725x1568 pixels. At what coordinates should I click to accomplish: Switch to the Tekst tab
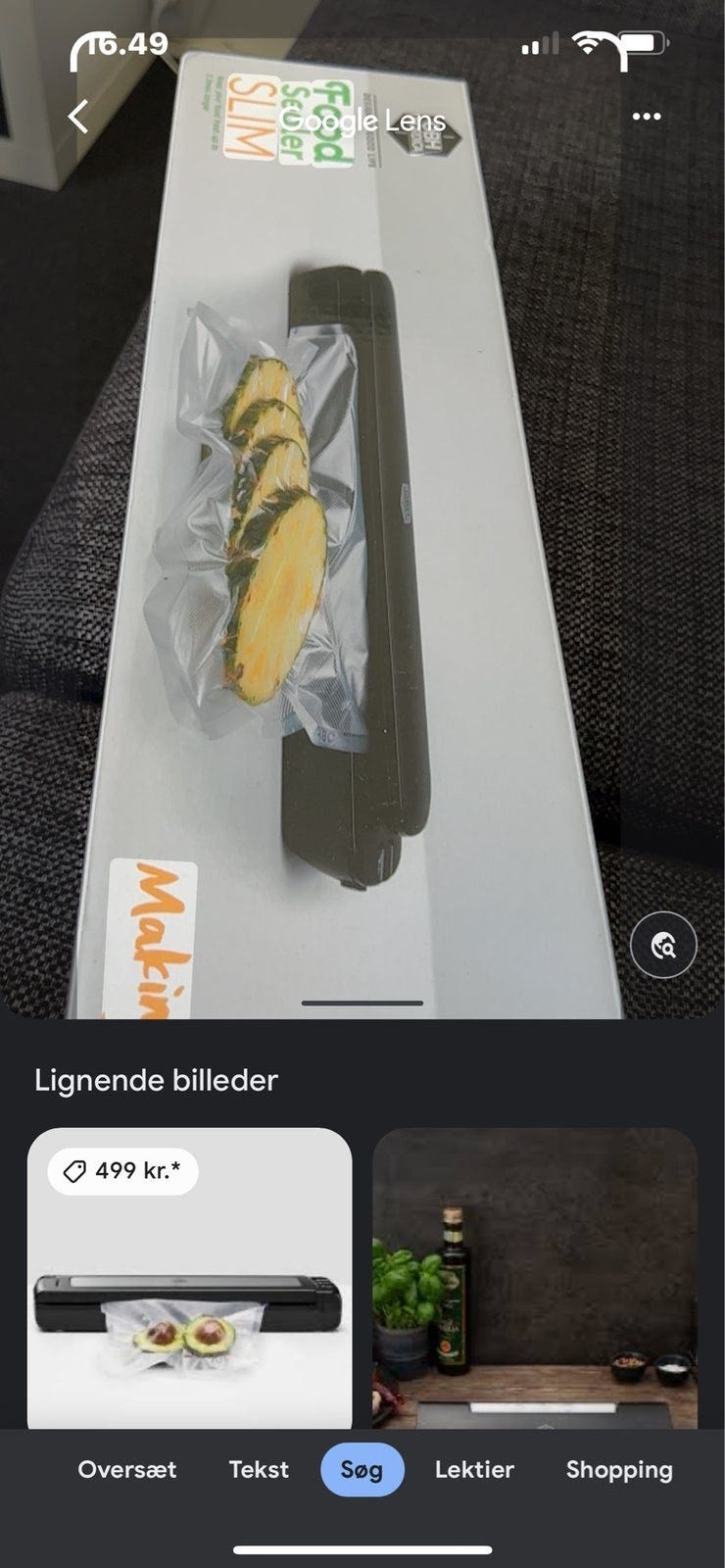[258, 1469]
